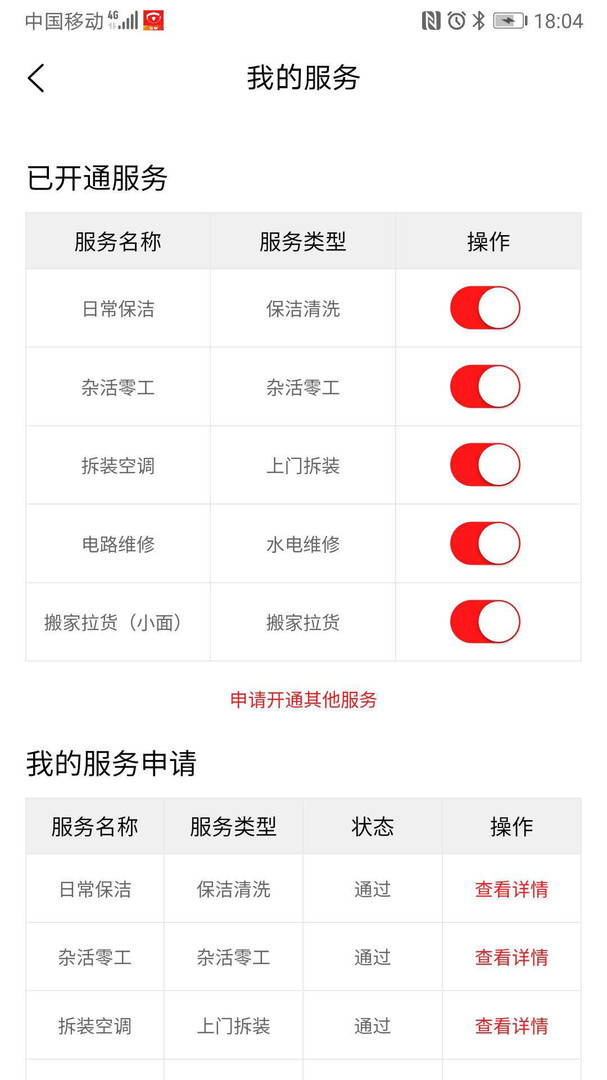Open 查看详情 for the 杂活零工 application
This screenshot has height=1080, width=607.
(x=511, y=957)
